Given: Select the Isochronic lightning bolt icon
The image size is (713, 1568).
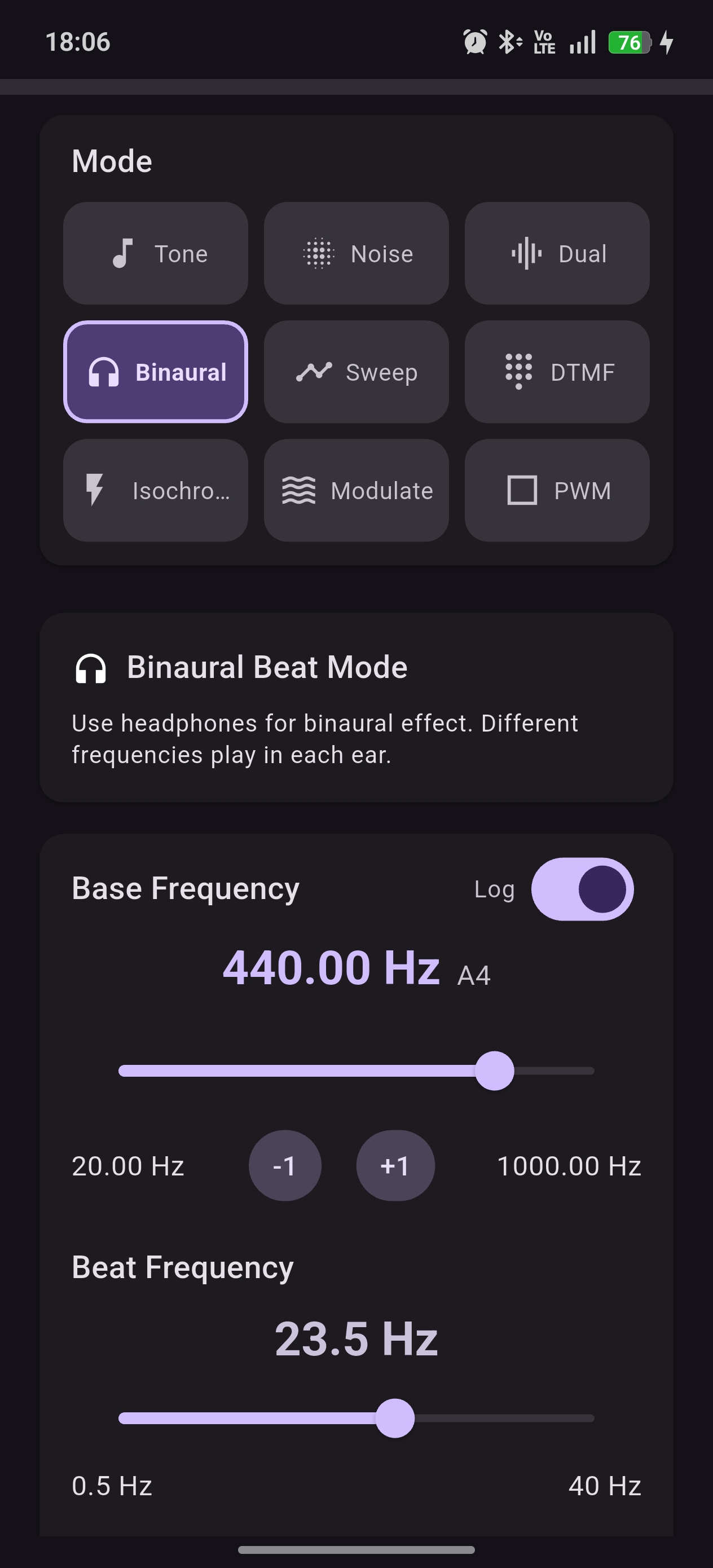Looking at the screenshot, I should (95, 490).
